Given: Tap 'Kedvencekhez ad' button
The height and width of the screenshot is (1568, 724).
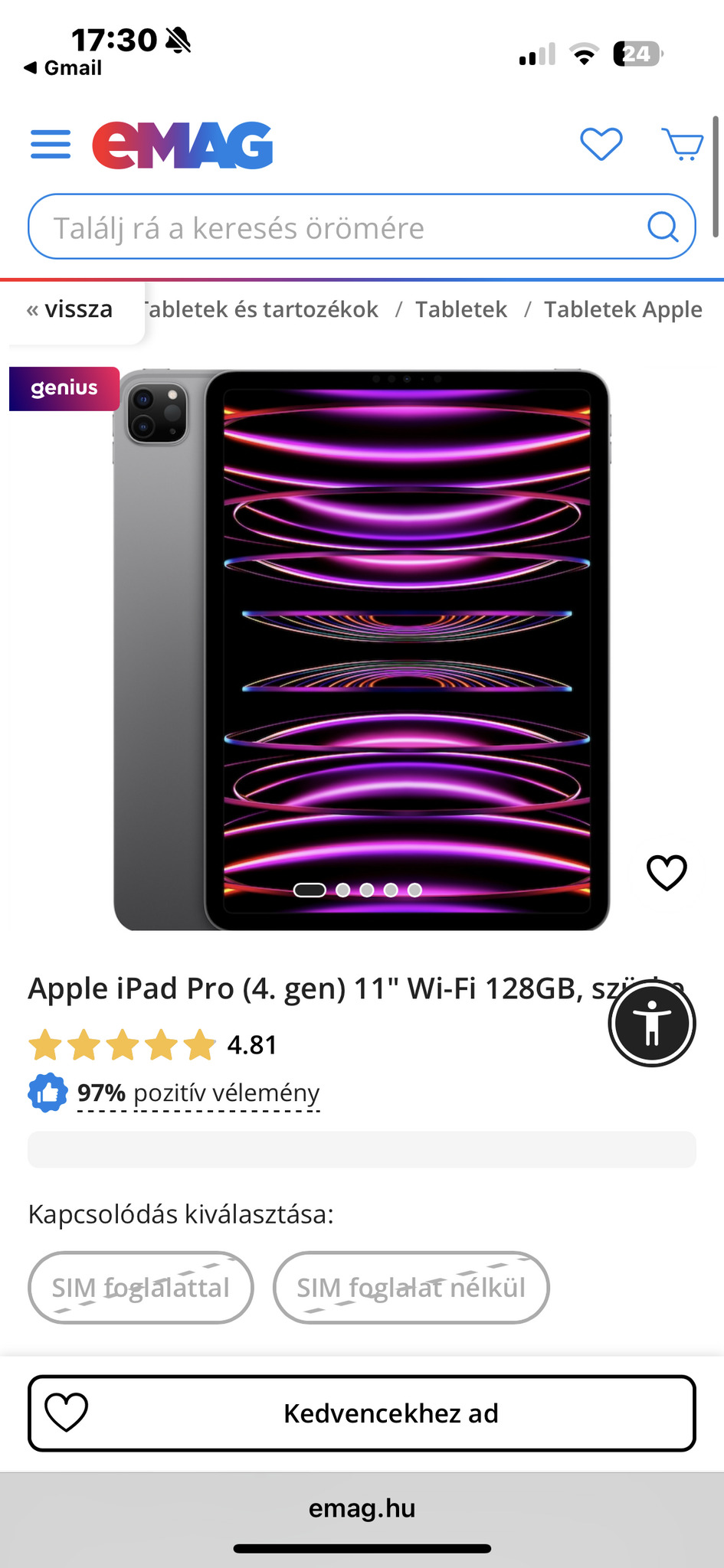Looking at the screenshot, I should [362, 1413].
